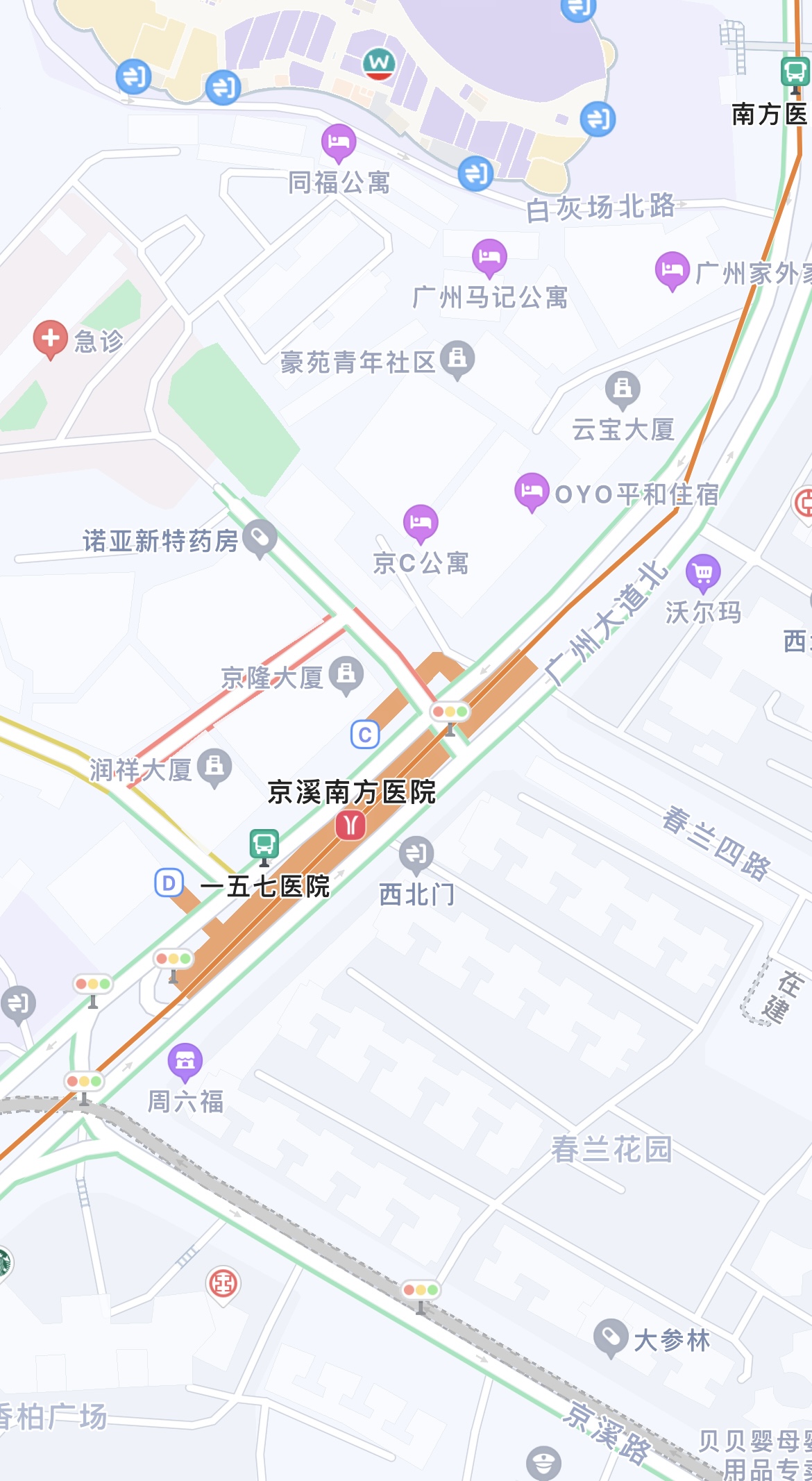Viewport: 812px width, 1481px height.
Task: Tap metro exit C marker
Action: (x=365, y=735)
